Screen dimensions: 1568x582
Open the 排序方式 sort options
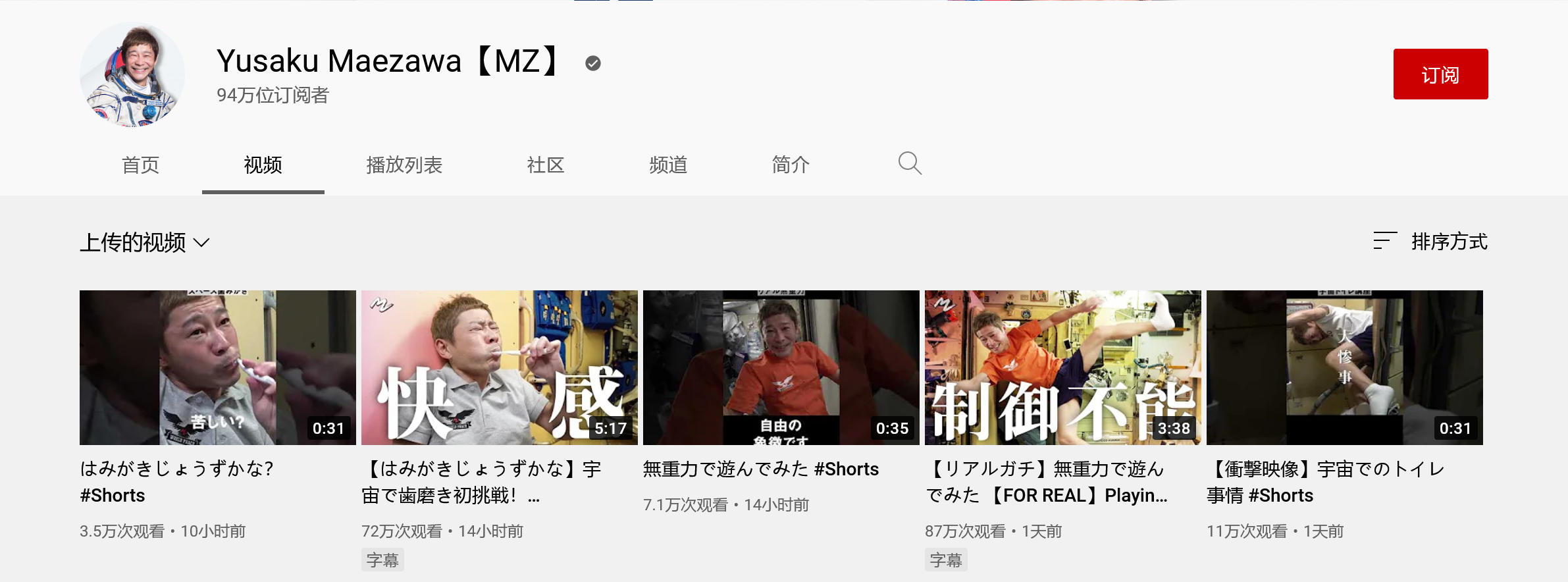point(1430,242)
